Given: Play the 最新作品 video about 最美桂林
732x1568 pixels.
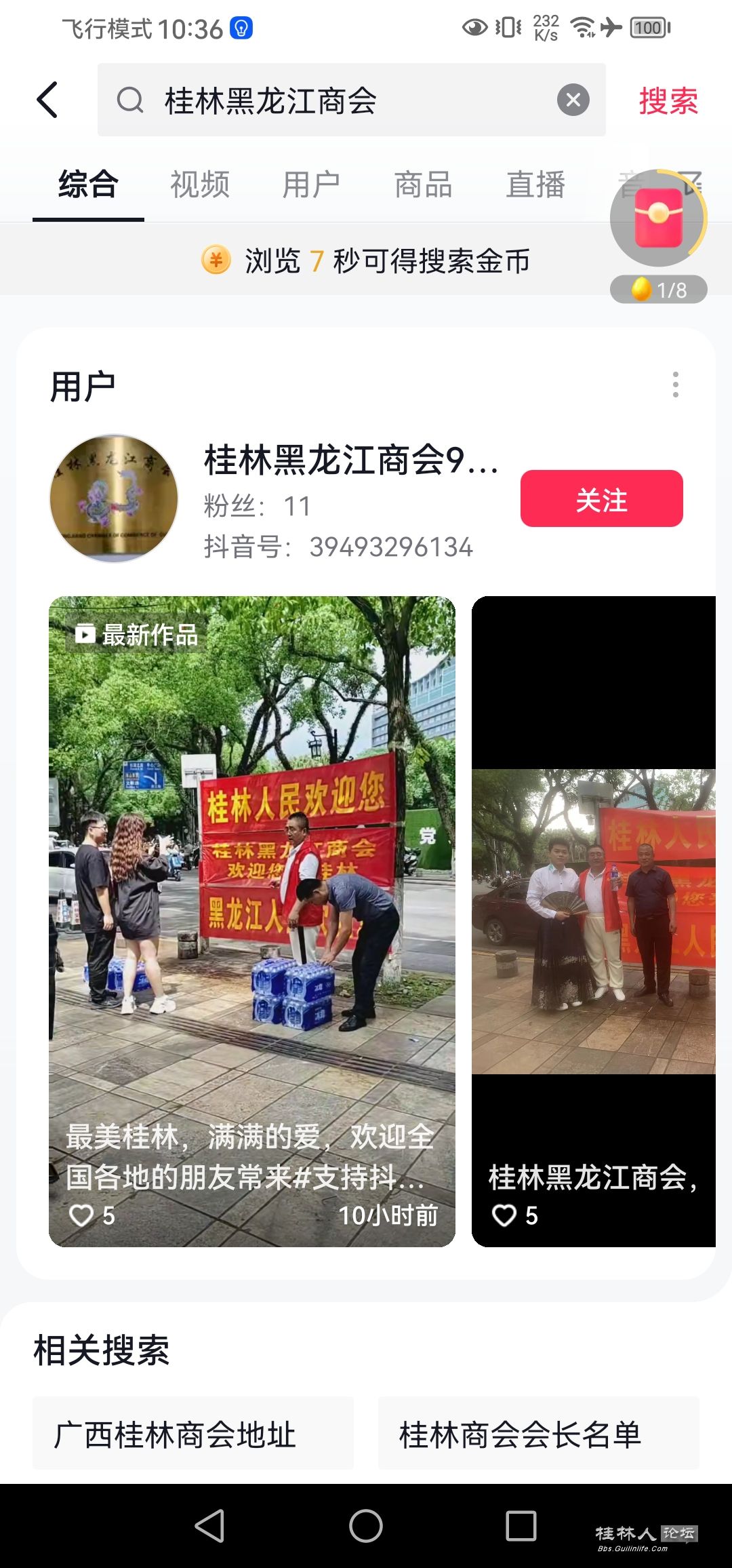Looking at the screenshot, I should click(x=251, y=921).
